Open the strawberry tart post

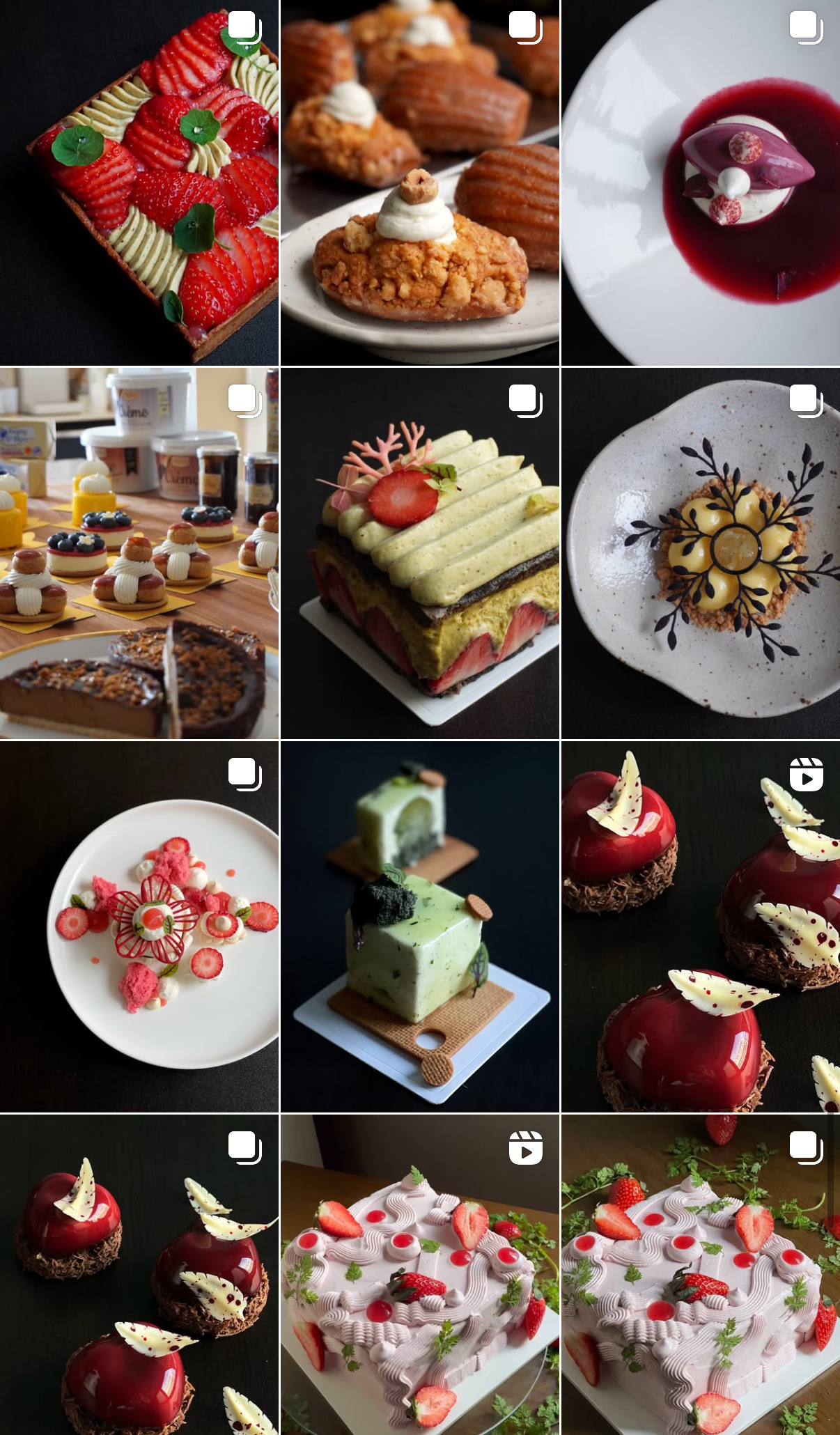tap(139, 183)
